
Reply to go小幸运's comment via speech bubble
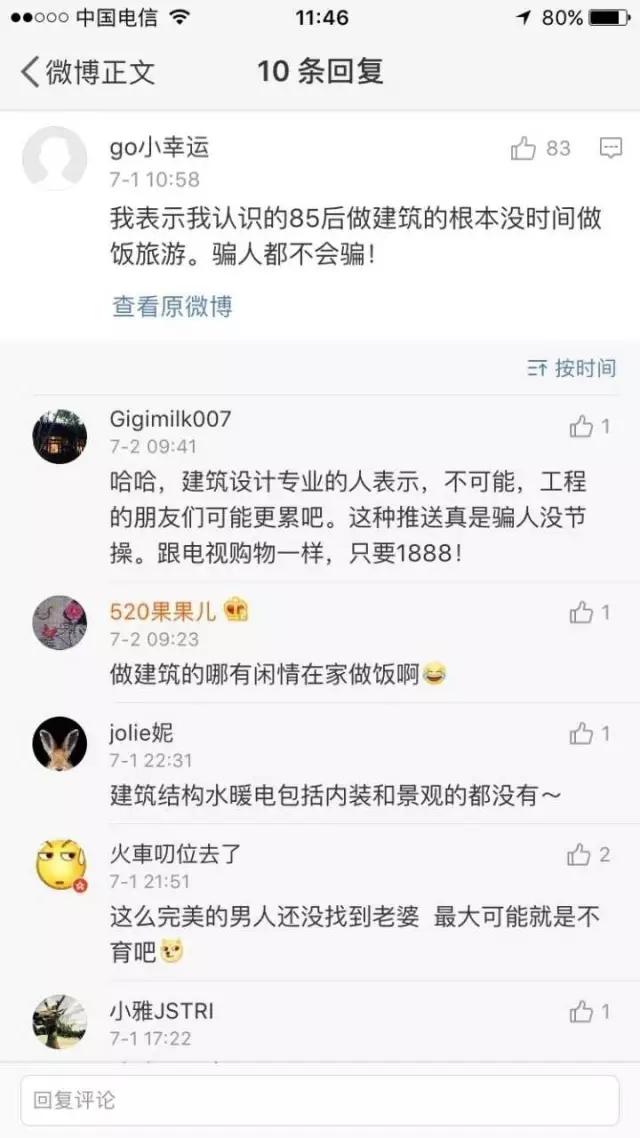[610, 149]
